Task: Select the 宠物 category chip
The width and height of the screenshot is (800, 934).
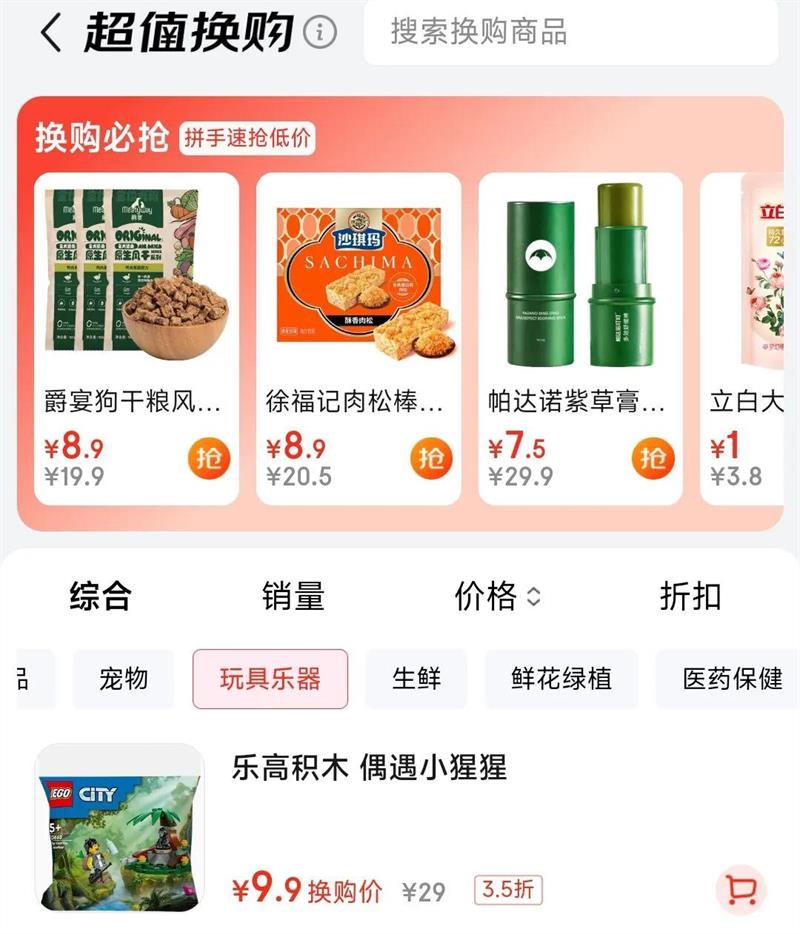Action: (x=123, y=679)
